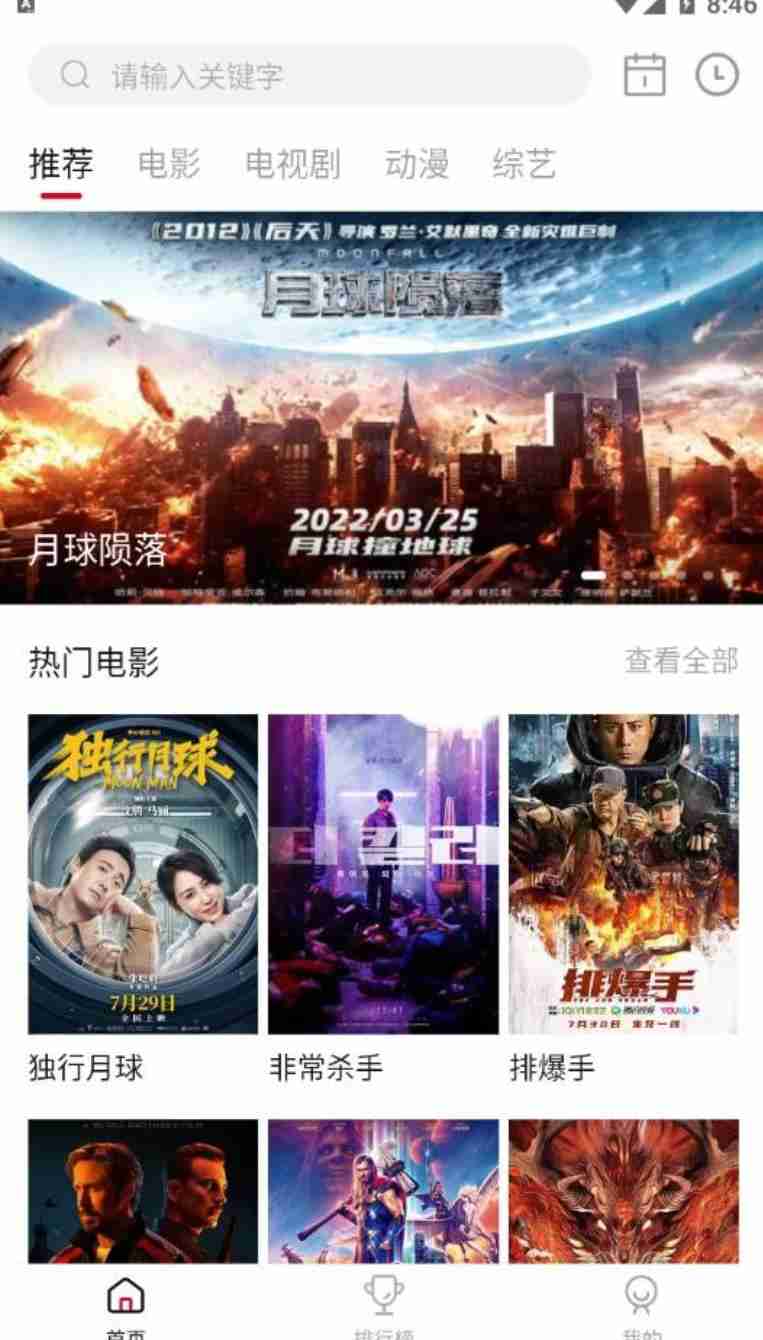This screenshot has height=1340, width=763.
Task: Open the calendar schedule icon
Action: (x=644, y=75)
